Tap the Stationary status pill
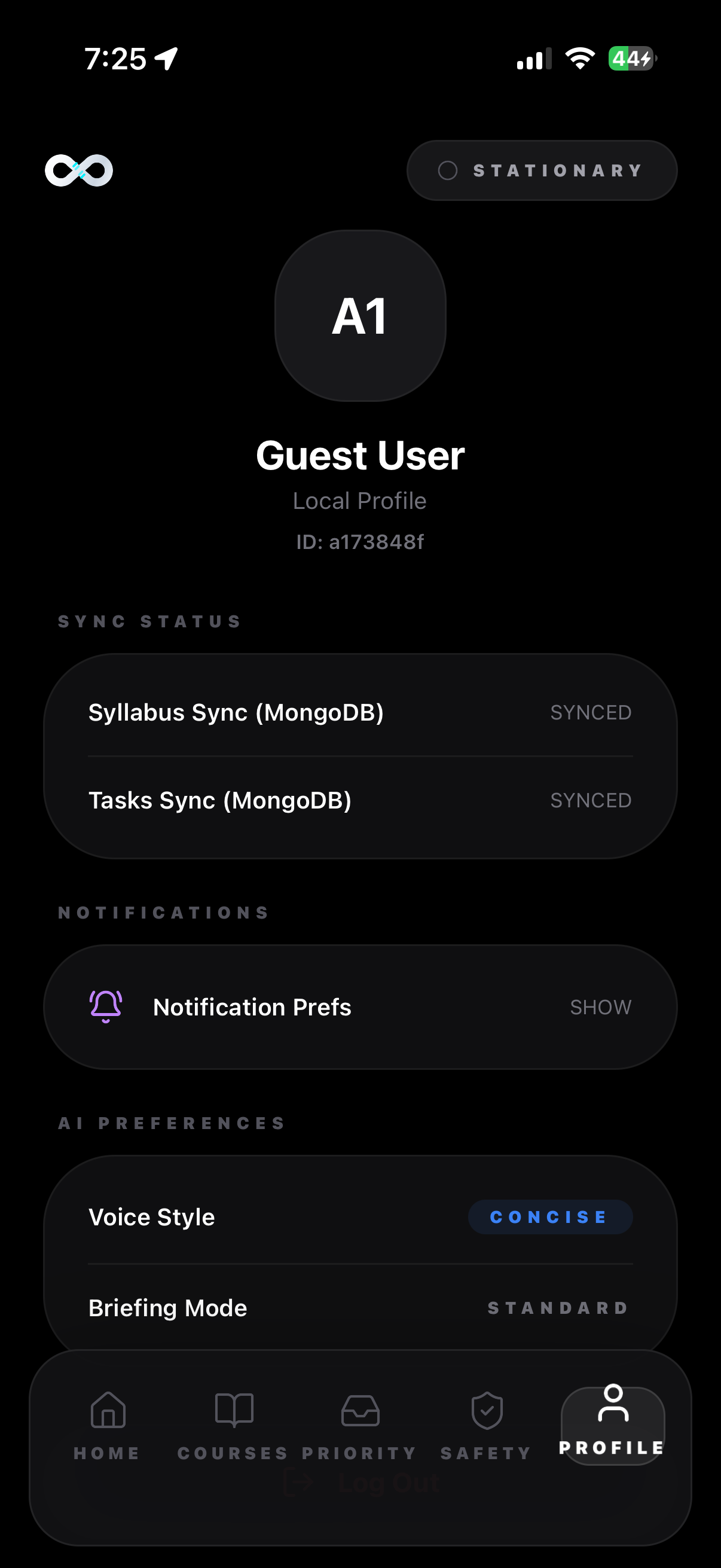This screenshot has height=1568, width=721. pyautogui.click(x=542, y=170)
